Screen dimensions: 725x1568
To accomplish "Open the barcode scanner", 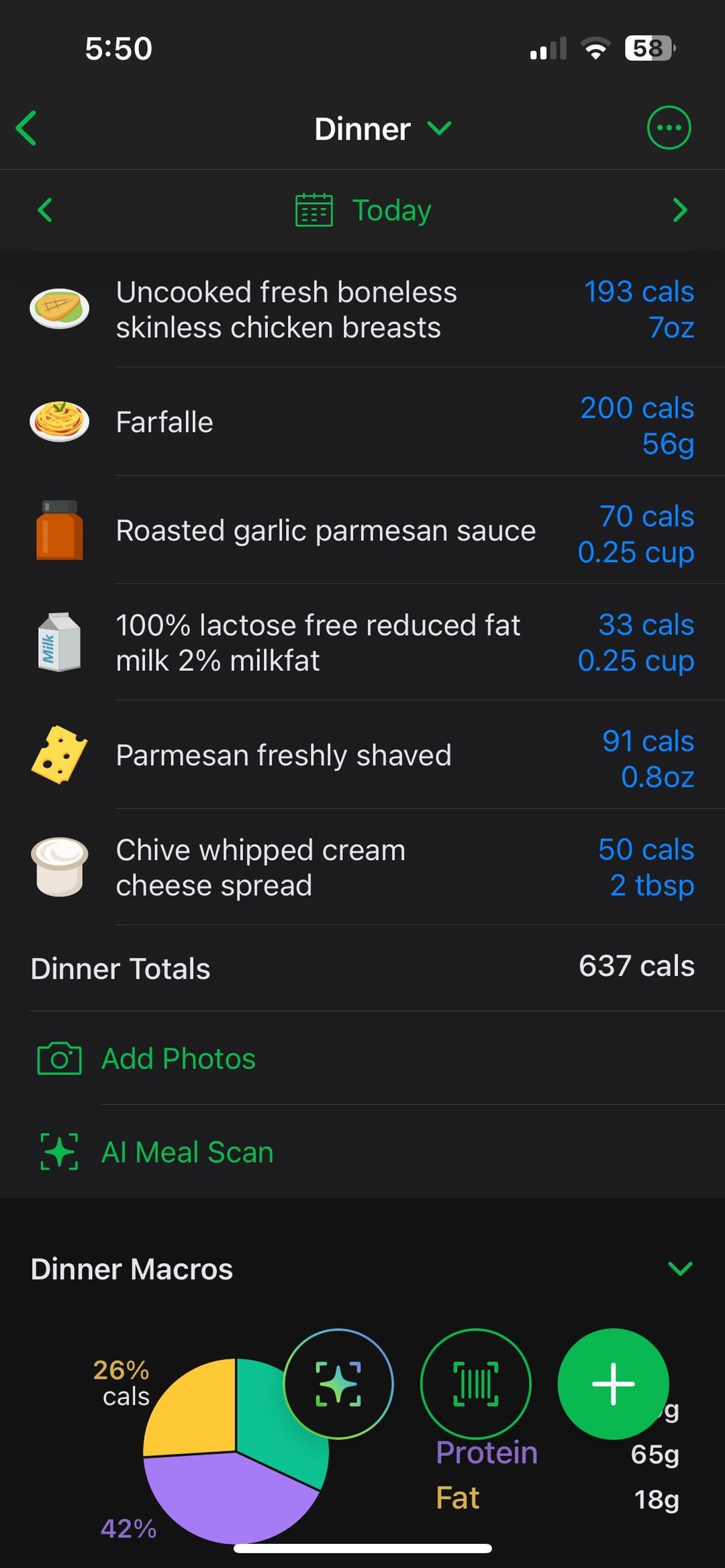I will pyautogui.click(x=475, y=1383).
